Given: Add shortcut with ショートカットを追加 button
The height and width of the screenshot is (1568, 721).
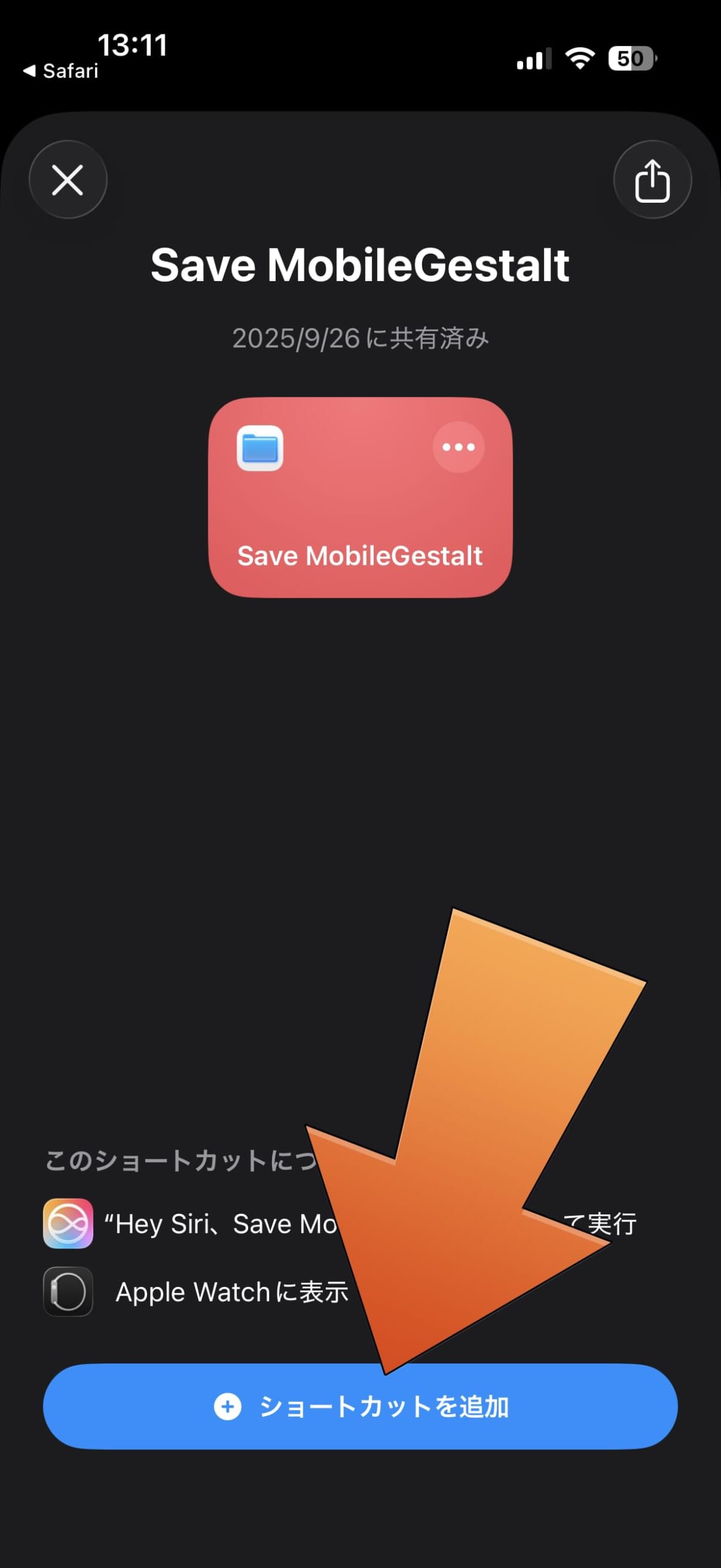Looking at the screenshot, I should pyautogui.click(x=360, y=1406).
